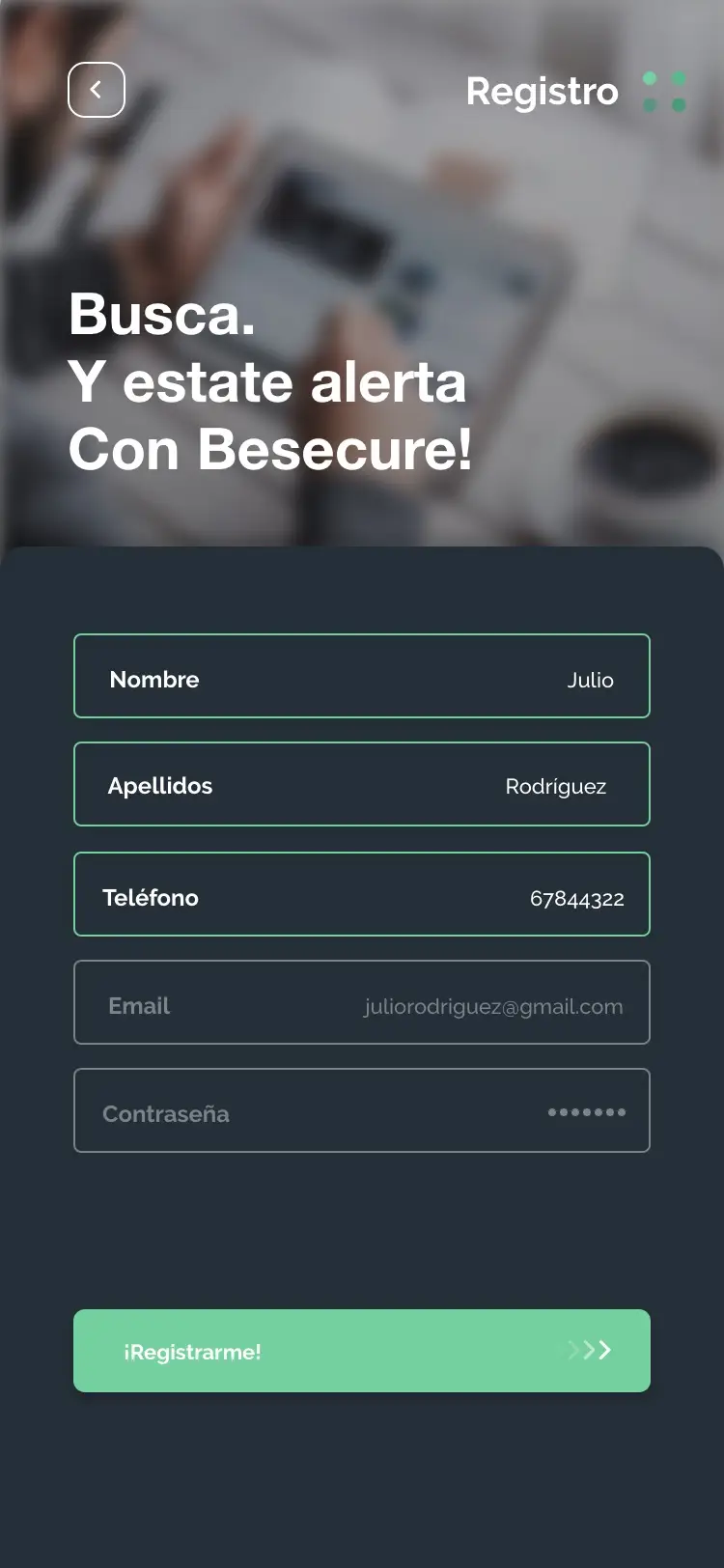Submit with the ¡Registrarme! button
The image size is (724, 1568).
coord(362,1351)
